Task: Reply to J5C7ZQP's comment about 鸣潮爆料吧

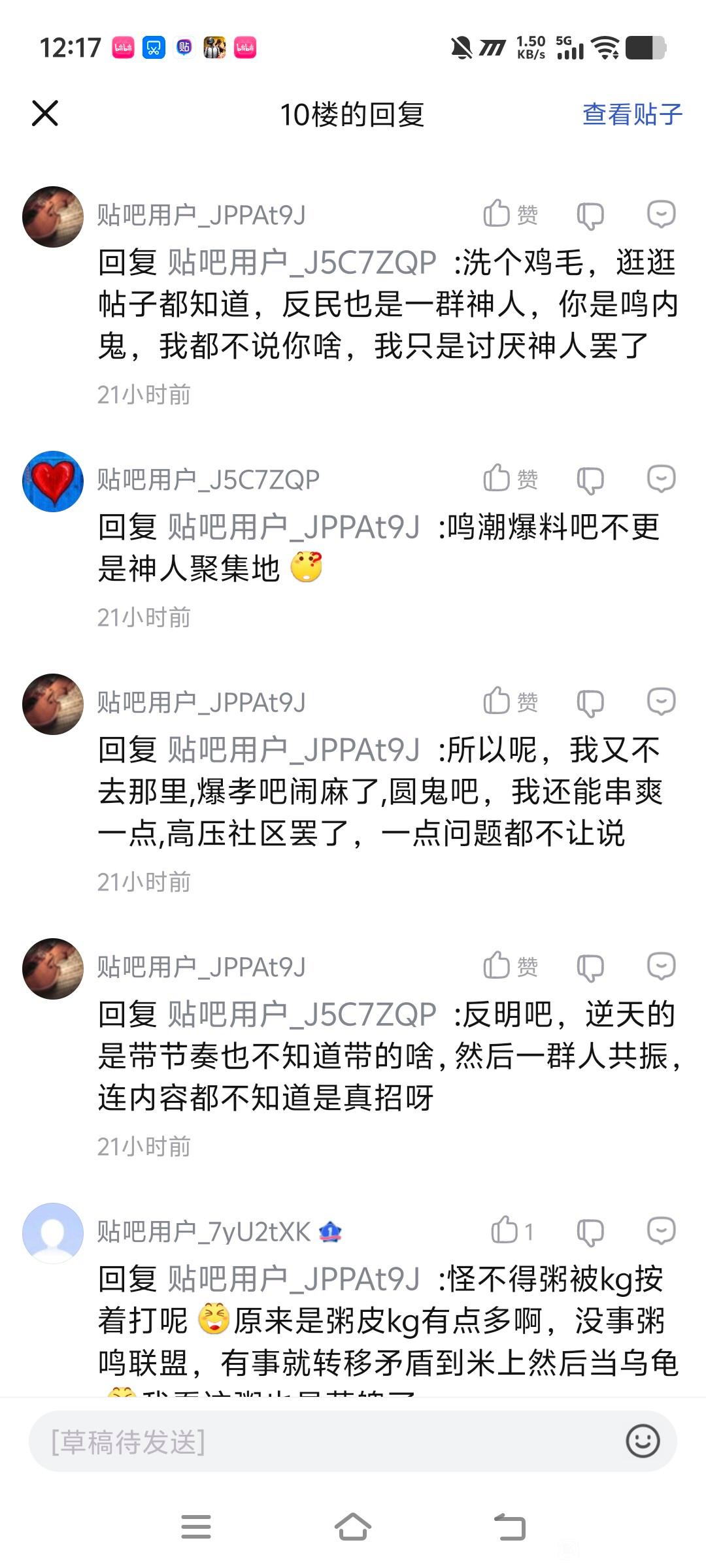Action: [661, 479]
